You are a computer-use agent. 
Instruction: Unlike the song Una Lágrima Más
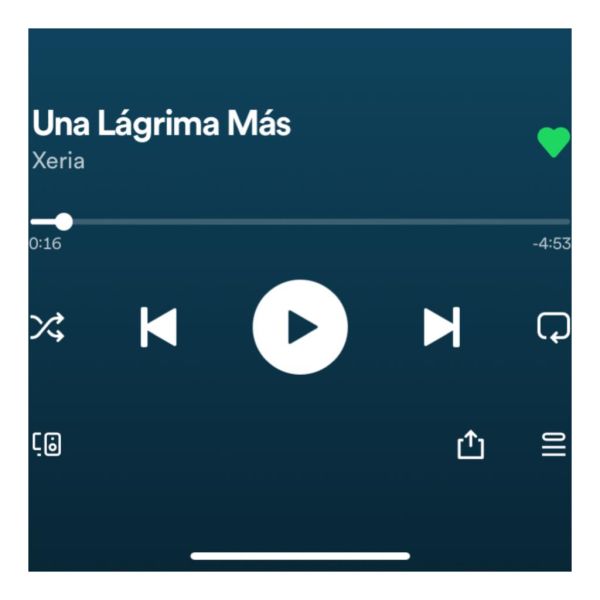(x=553, y=142)
